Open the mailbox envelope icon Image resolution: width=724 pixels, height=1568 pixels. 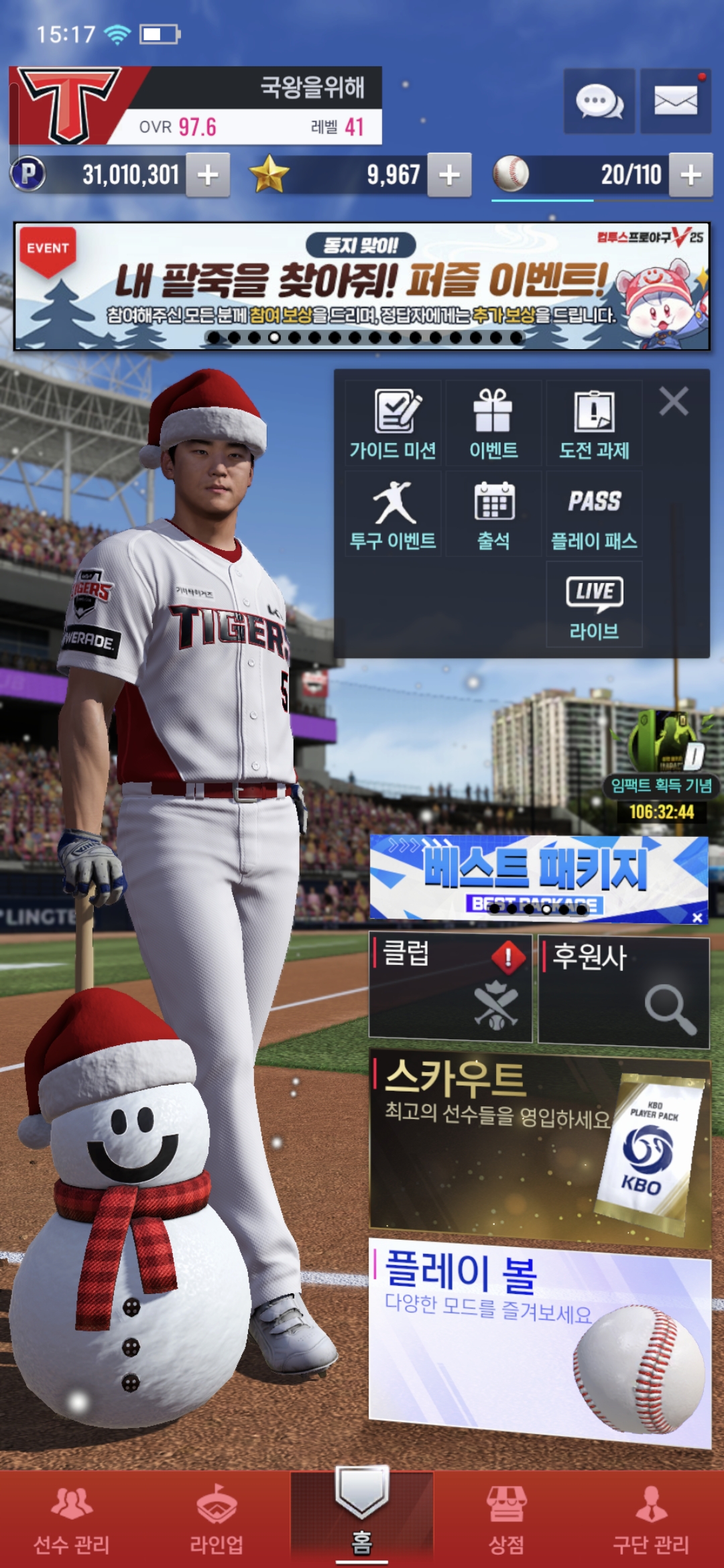(x=675, y=102)
